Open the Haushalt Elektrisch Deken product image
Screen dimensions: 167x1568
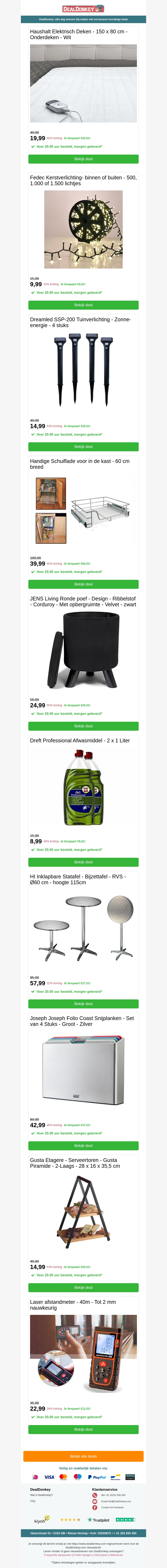pos(83,83)
